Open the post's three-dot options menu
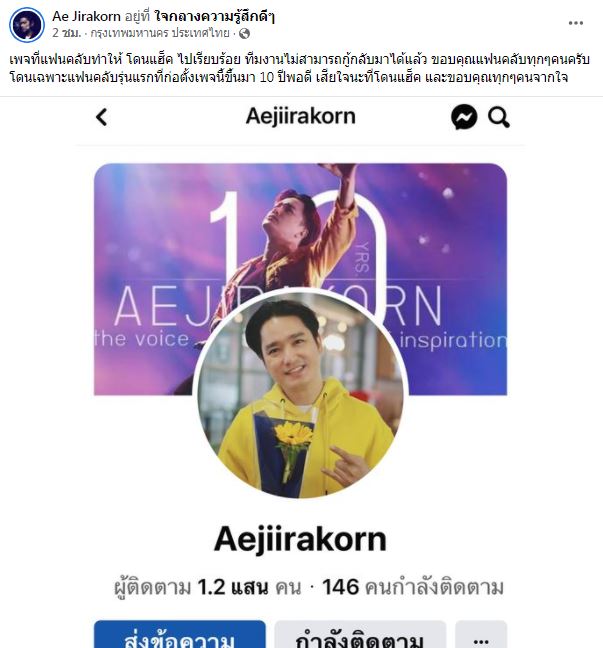 coord(575,24)
